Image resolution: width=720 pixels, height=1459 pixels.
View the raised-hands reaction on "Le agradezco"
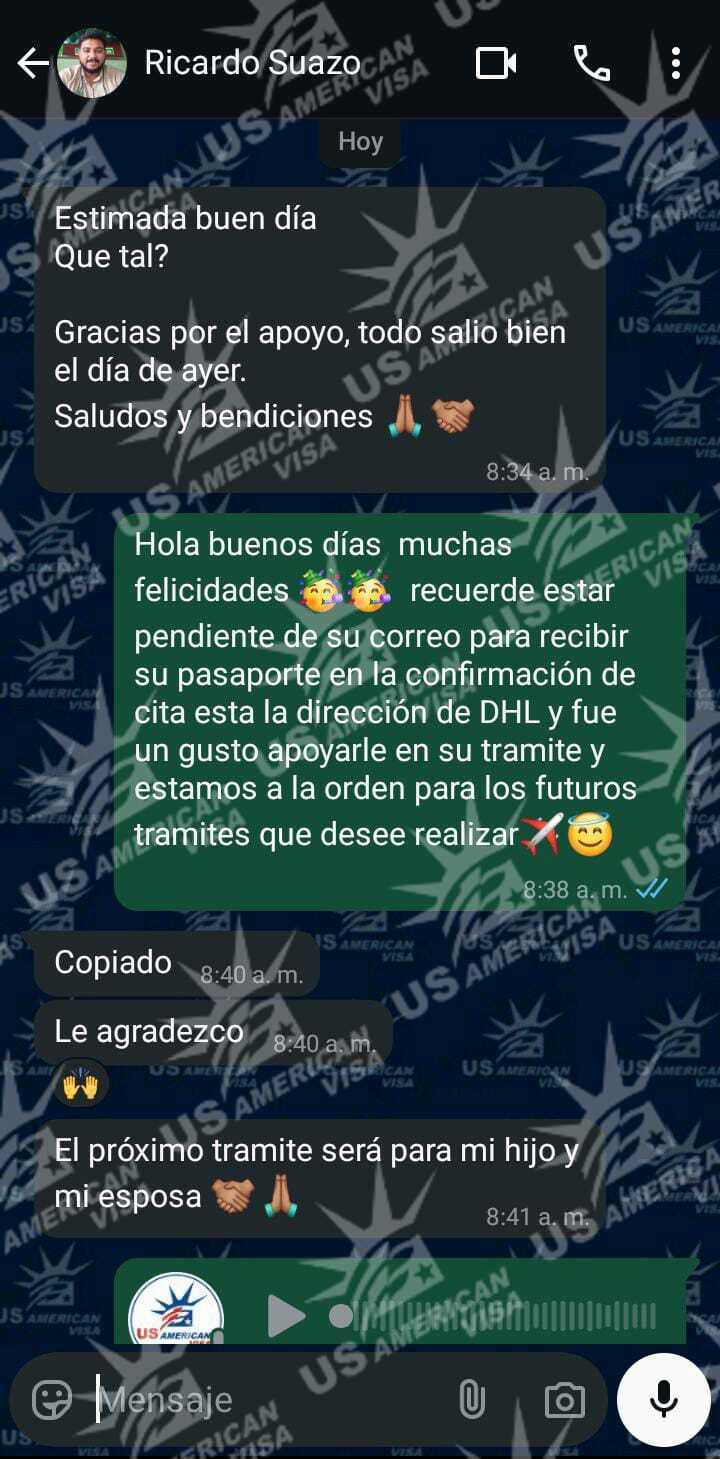[x=81, y=1086]
